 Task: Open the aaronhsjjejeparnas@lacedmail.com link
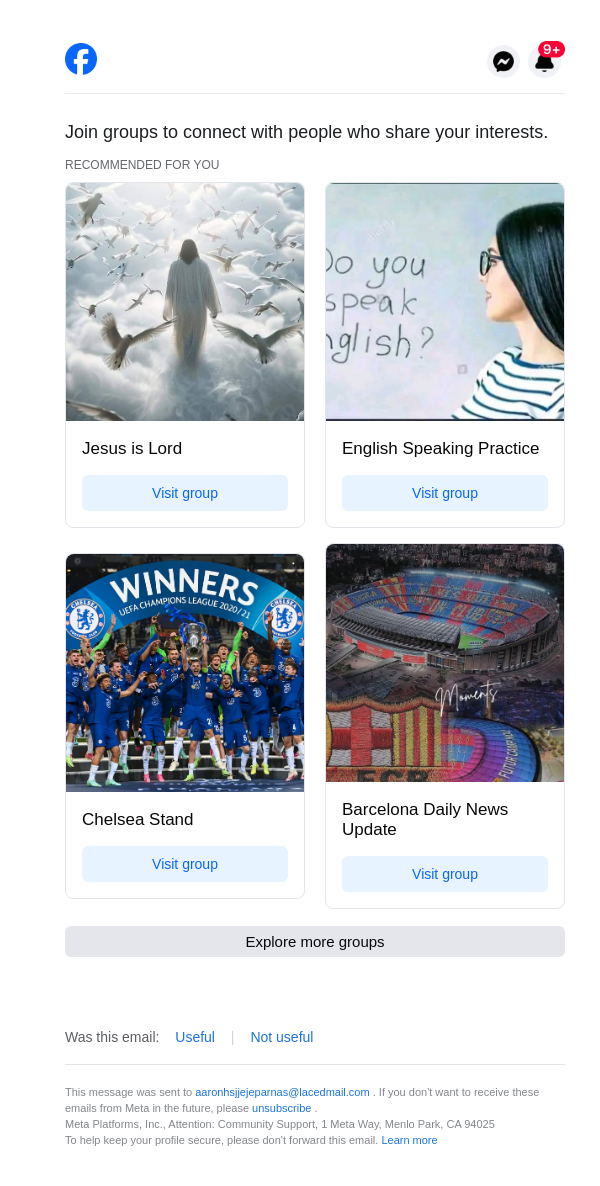coord(282,1092)
